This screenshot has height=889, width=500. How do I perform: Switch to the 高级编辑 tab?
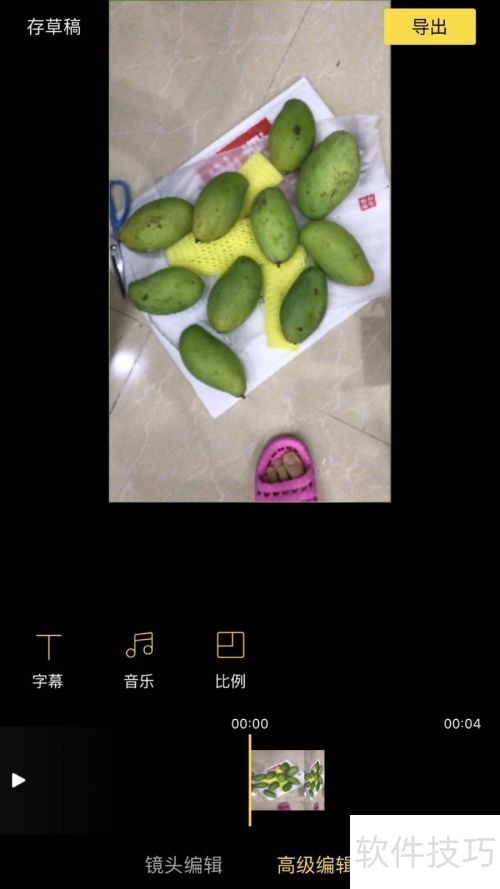(x=313, y=865)
